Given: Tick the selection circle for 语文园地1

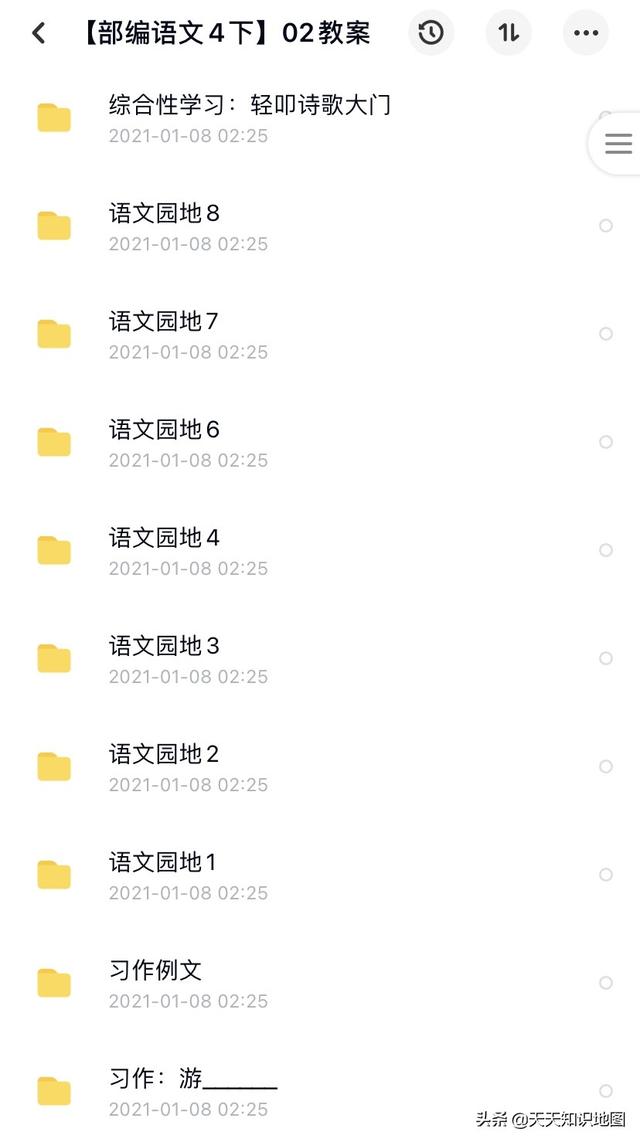Looking at the screenshot, I should pyautogui.click(x=605, y=875).
